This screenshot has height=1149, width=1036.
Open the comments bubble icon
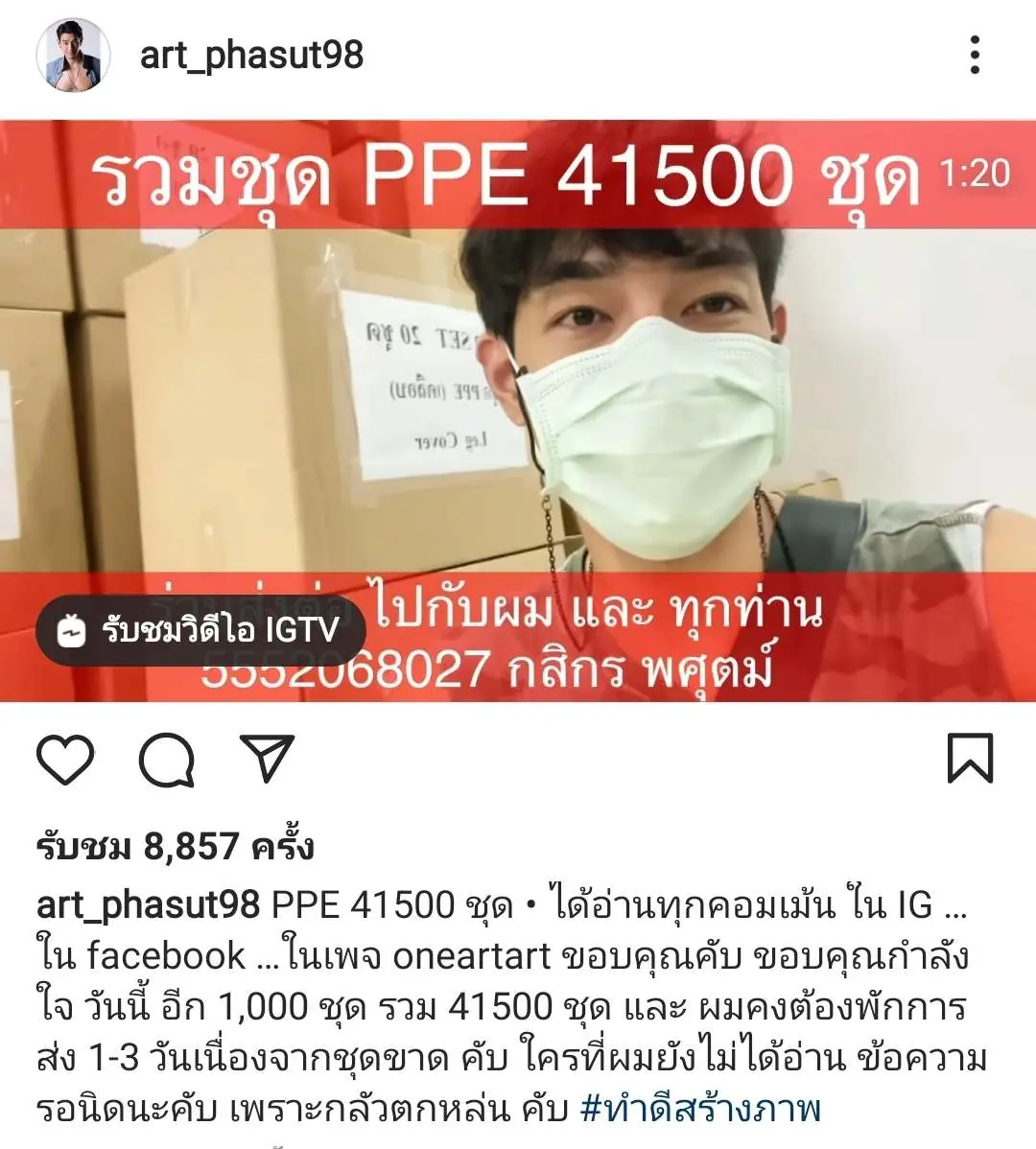tap(167, 761)
